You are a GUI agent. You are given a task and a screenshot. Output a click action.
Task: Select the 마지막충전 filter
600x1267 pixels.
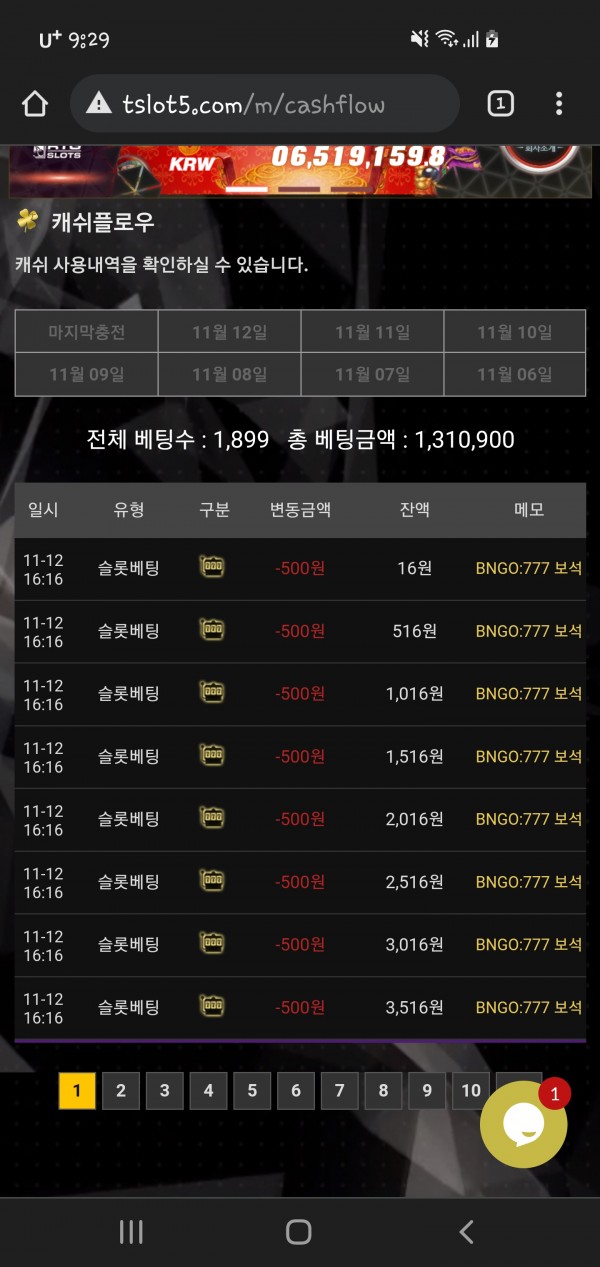(87, 332)
